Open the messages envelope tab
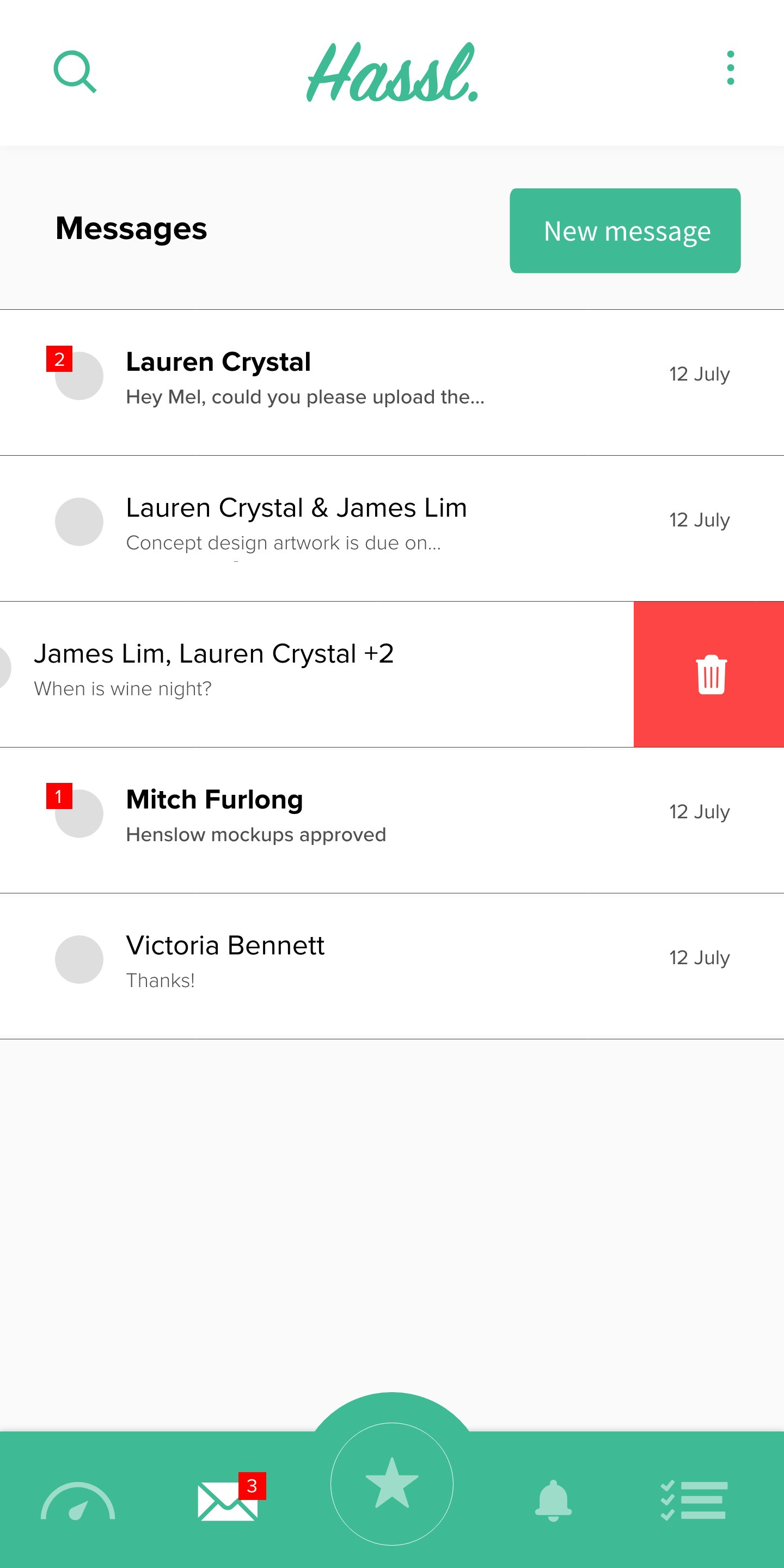 [228, 1501]
